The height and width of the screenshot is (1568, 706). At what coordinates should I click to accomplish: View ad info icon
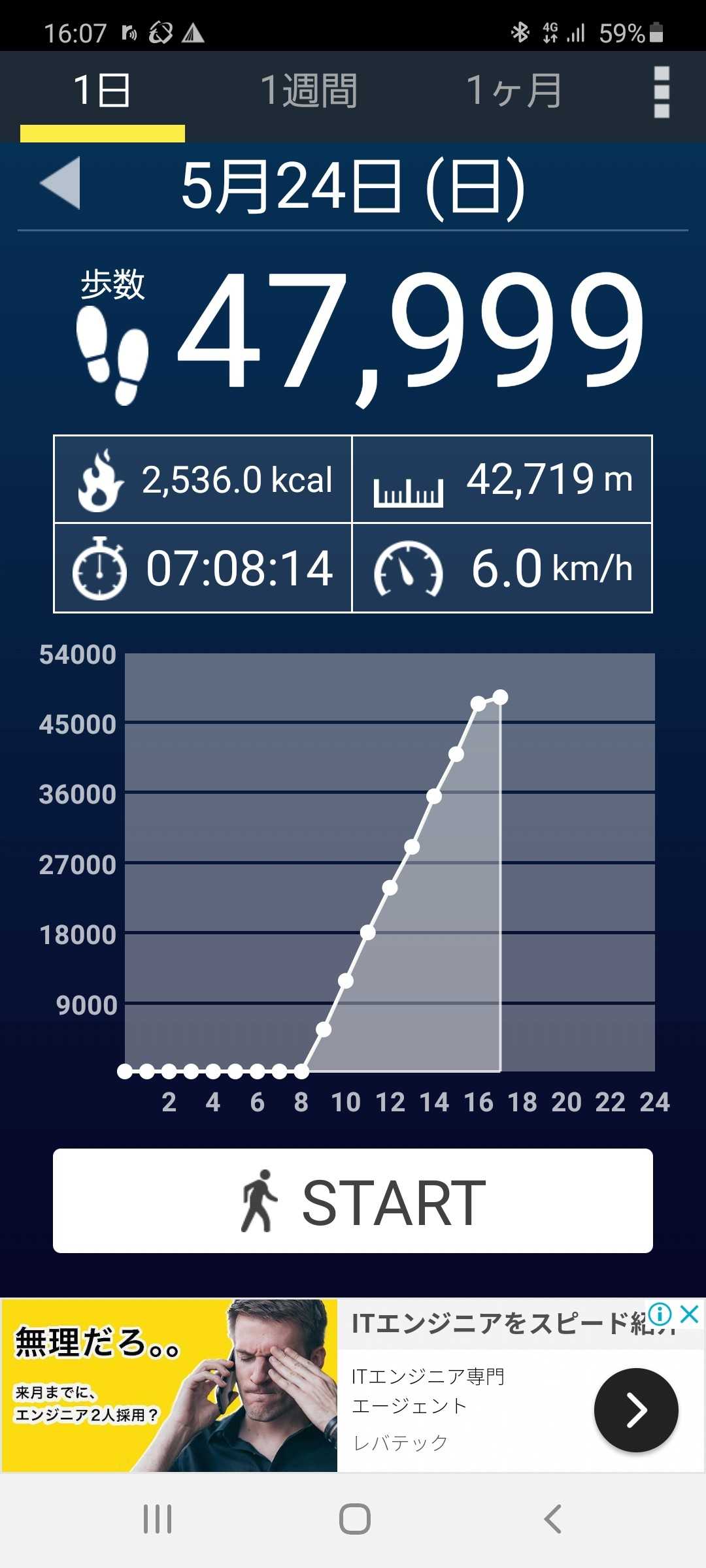(660, 1313)
